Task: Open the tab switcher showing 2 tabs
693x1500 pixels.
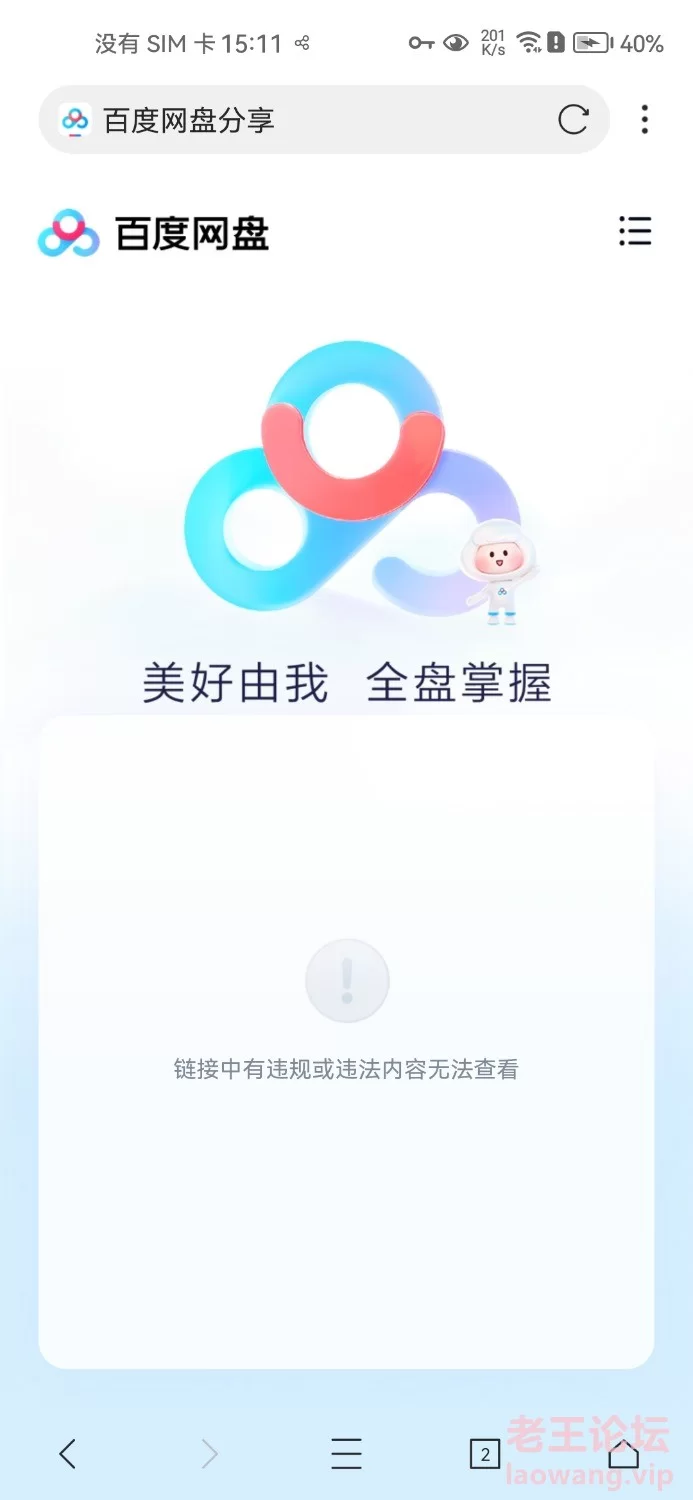Action: coord(485,1454)
